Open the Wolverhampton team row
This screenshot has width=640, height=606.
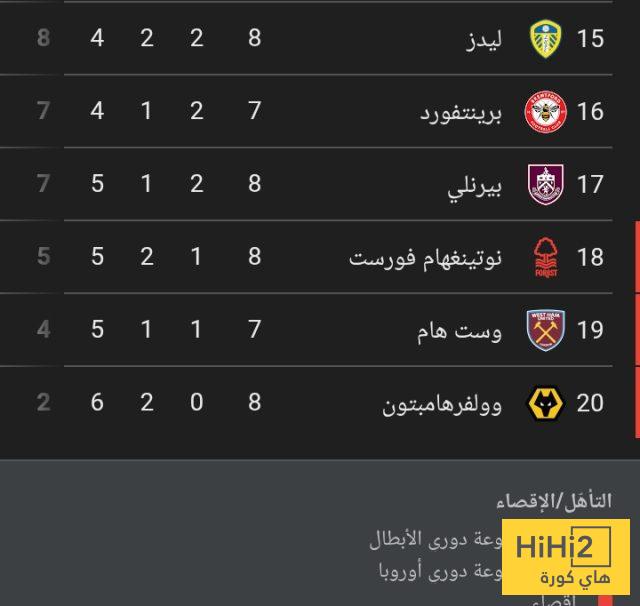[x=442, y=403]
